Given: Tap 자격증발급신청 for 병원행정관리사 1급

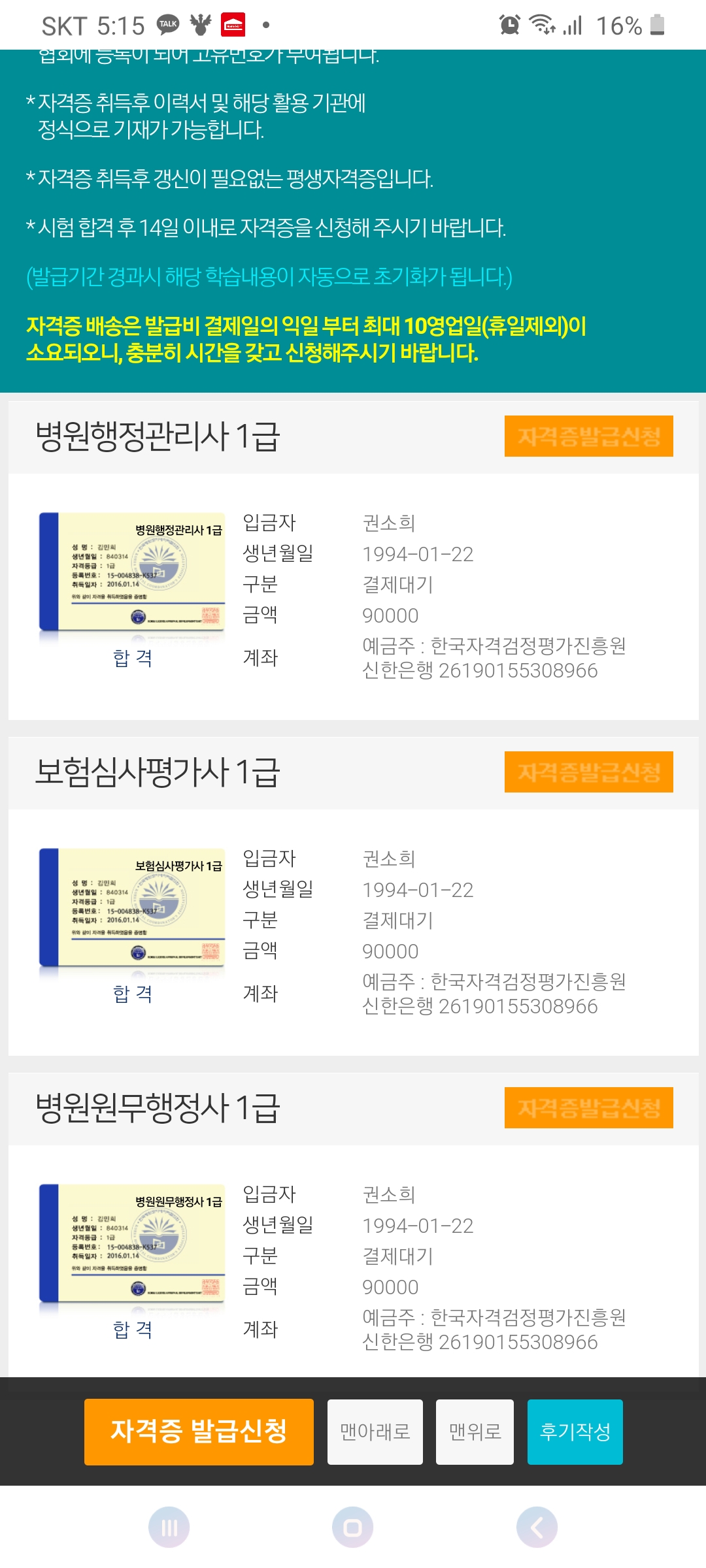Looking at the screenshot, I should 588,436.
